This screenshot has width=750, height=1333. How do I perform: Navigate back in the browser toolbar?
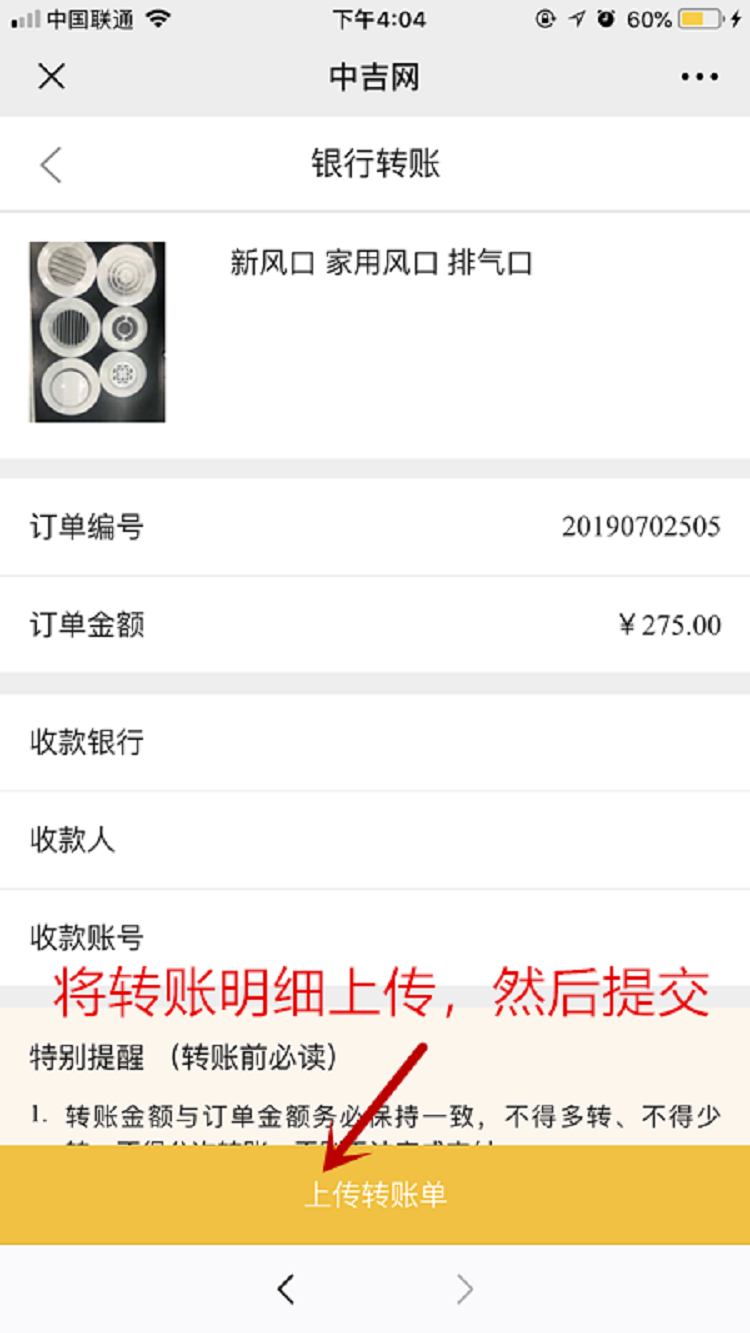tap(286, 1290)
